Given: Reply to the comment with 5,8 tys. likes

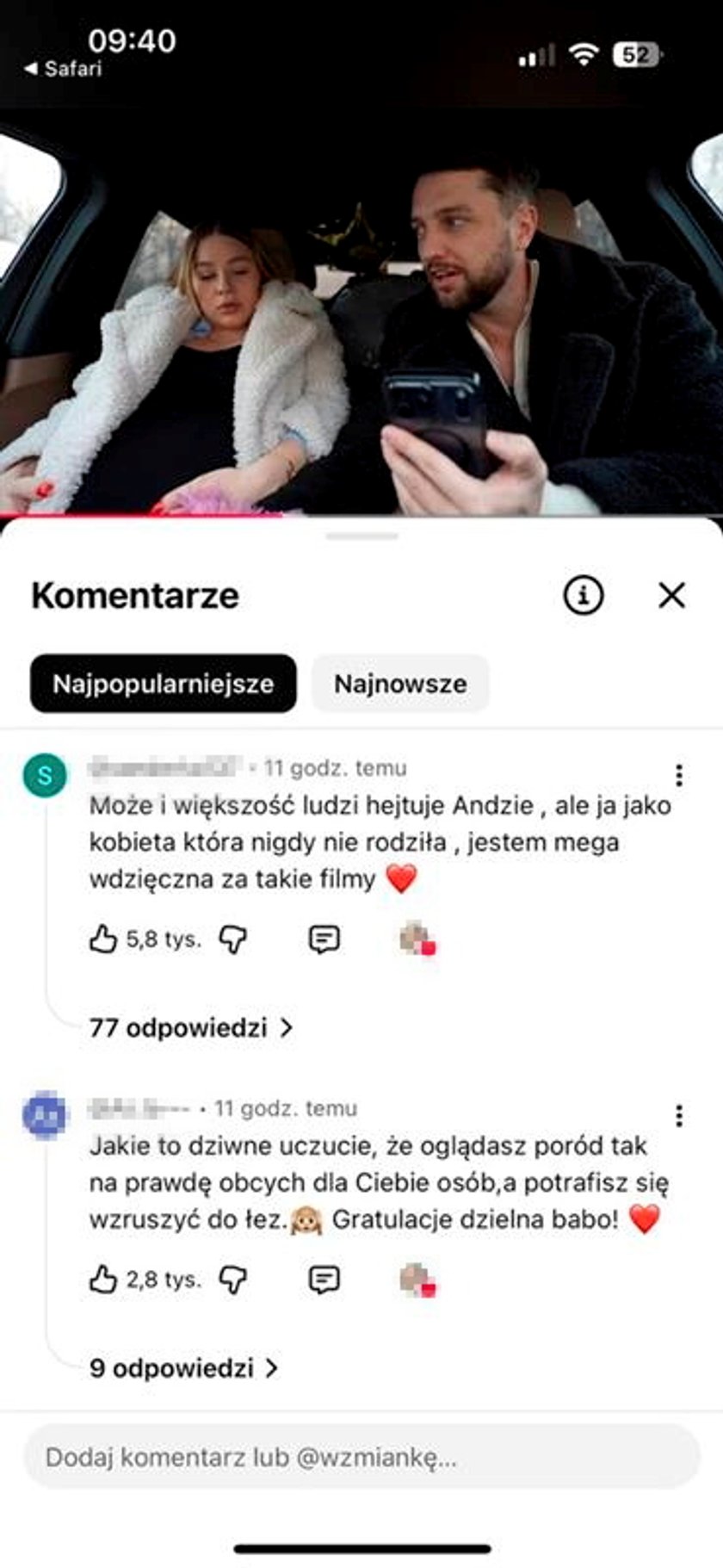Looking at the screenshot, I should coord(324,939).
